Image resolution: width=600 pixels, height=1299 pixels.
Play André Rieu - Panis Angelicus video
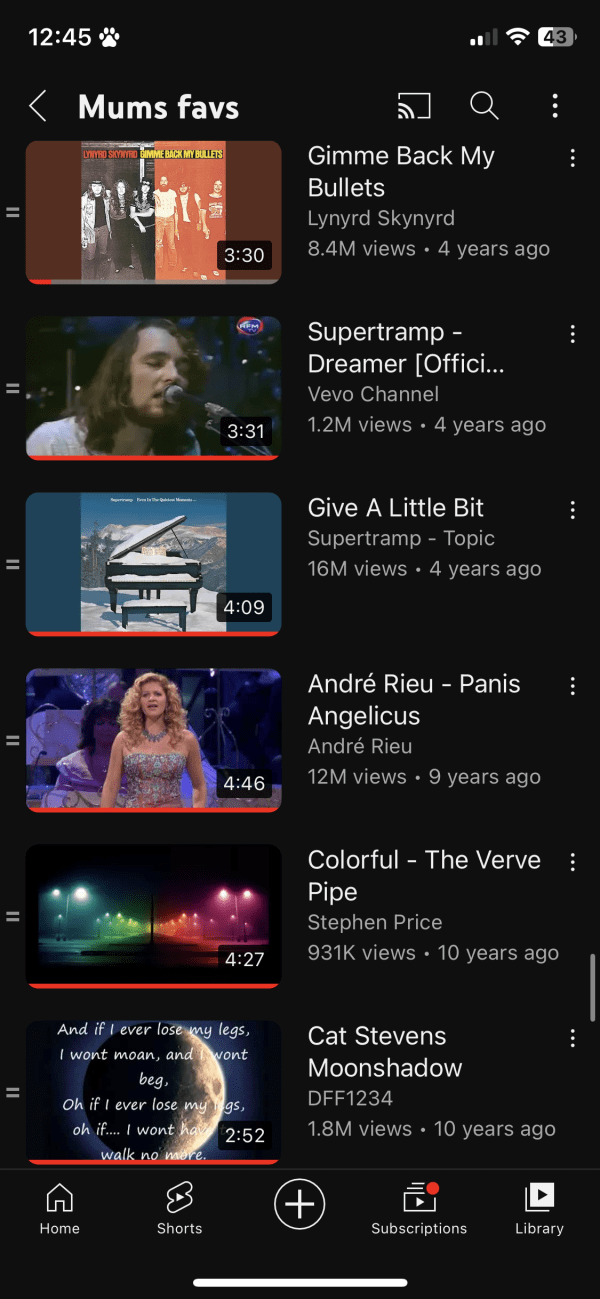click(x=153, y=740)
